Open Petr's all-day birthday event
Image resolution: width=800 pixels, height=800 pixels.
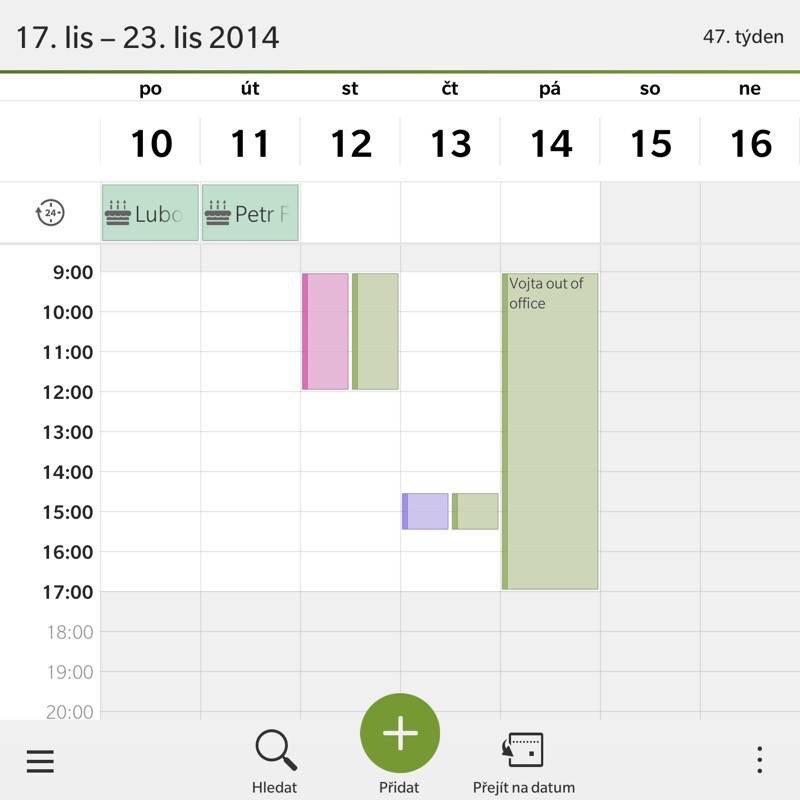250,213
